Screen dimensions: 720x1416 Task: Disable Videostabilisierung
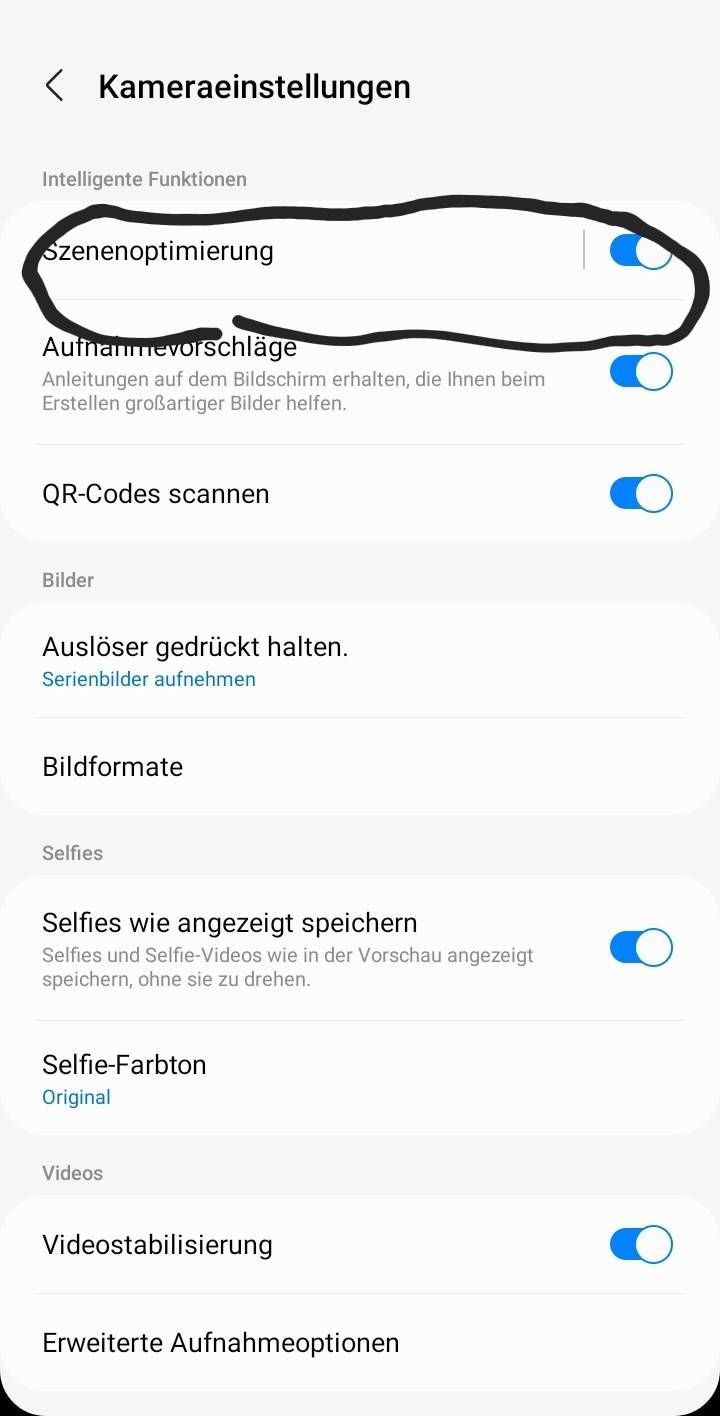point(641,1245)
